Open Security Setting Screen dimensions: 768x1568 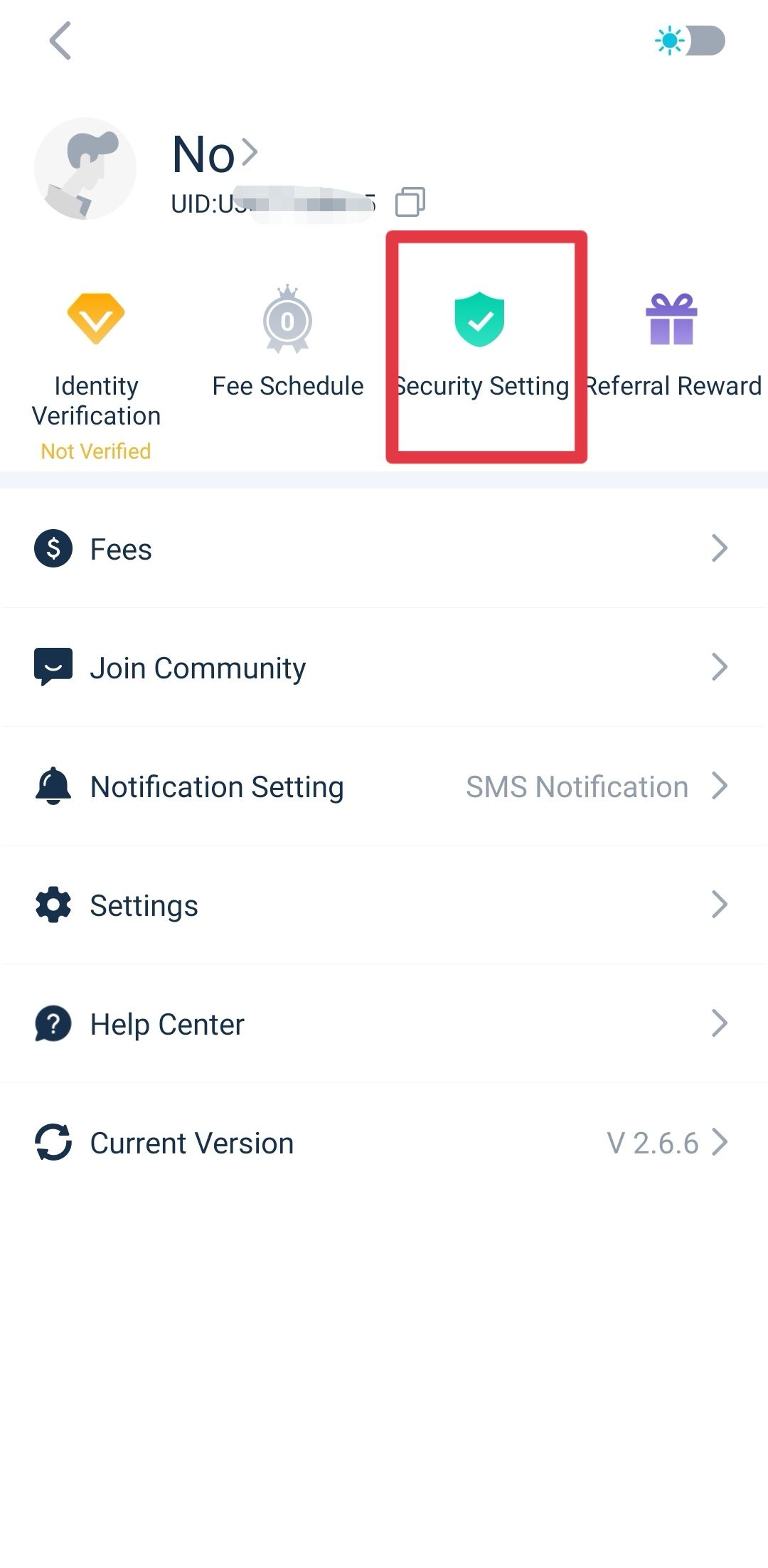pyautogui.click(x=481, y=345)
